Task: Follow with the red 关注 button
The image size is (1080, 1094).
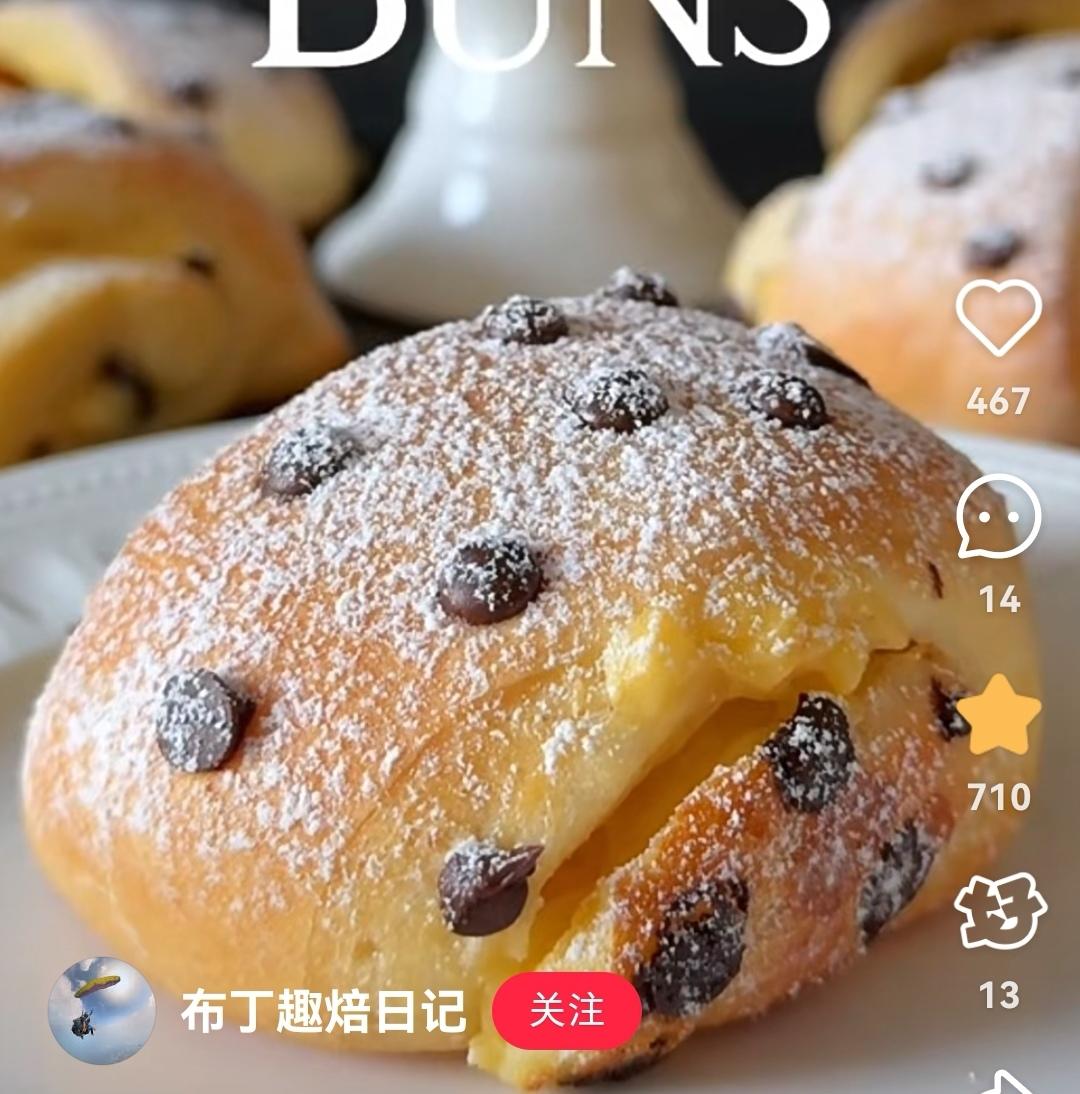Action: [566, 1011]
